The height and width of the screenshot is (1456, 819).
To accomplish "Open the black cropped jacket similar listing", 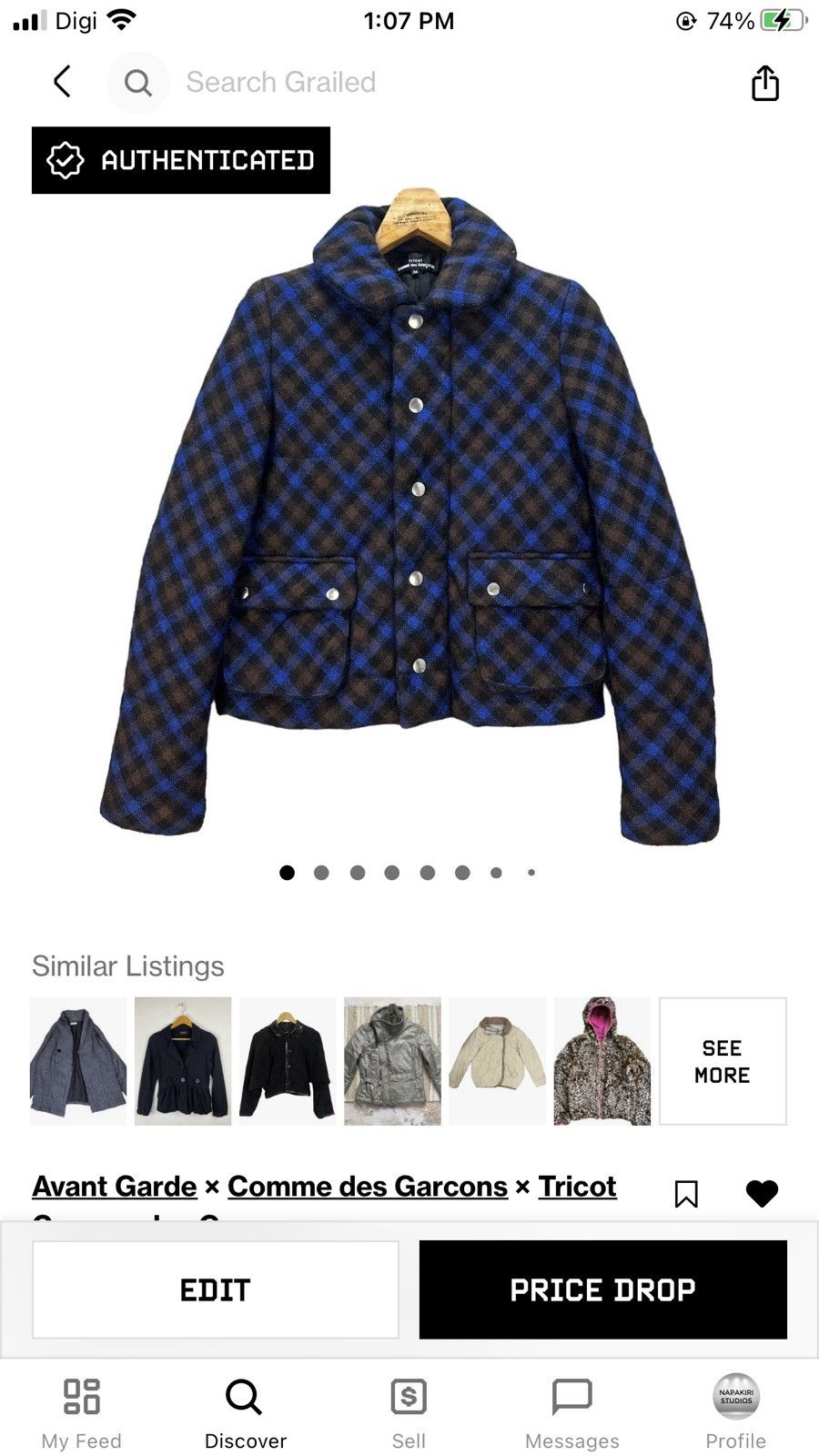I will [x=288, y=1061].
